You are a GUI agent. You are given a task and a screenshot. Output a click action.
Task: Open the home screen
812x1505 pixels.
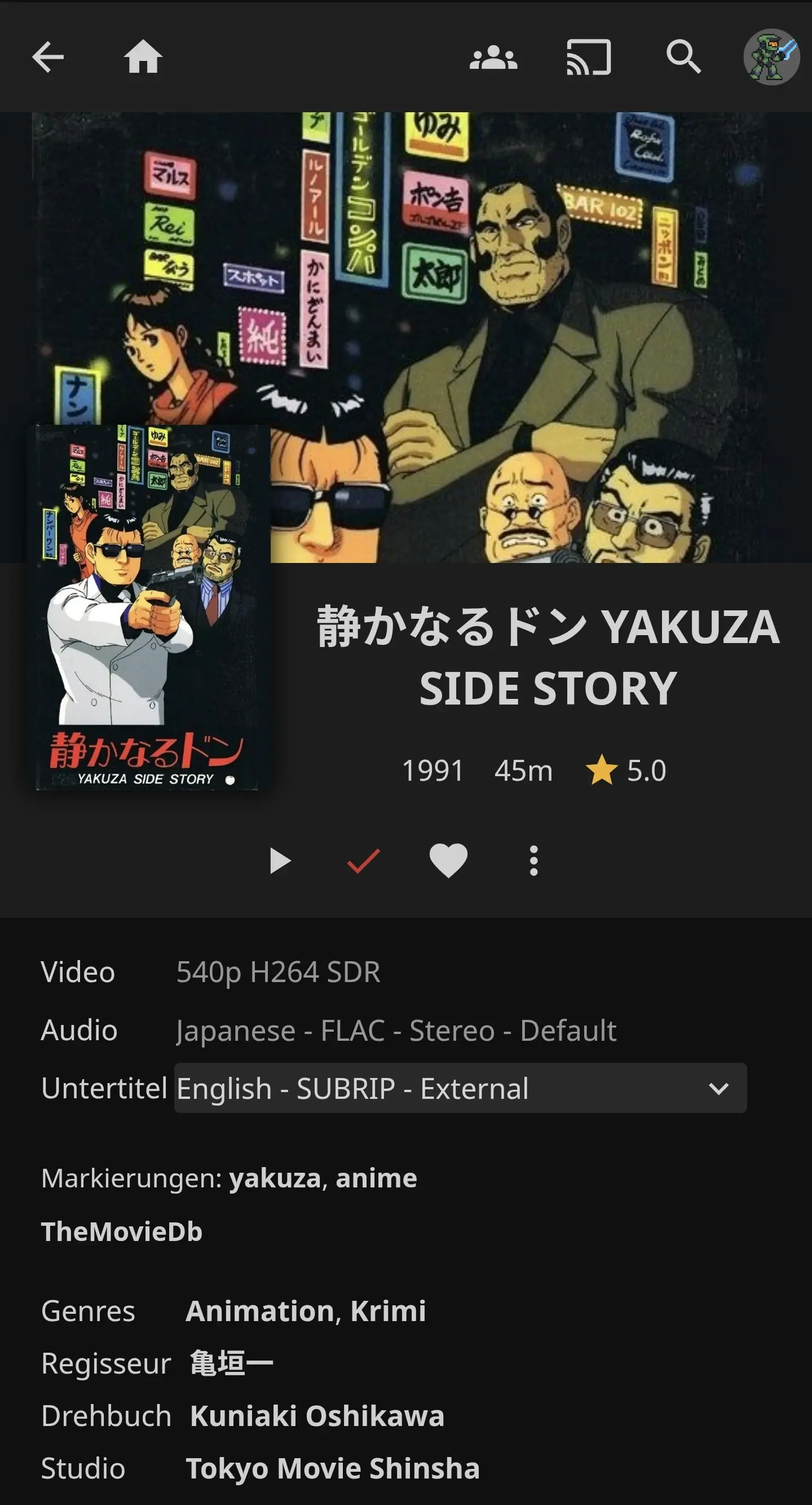click(x=143, y=58)
